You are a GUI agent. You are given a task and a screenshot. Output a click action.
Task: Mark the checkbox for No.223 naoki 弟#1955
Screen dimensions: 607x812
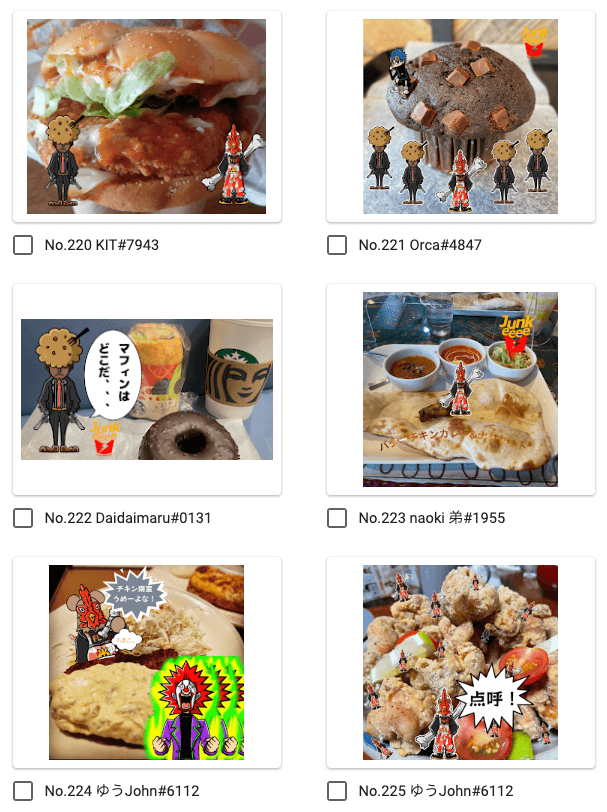click(337, 518)
